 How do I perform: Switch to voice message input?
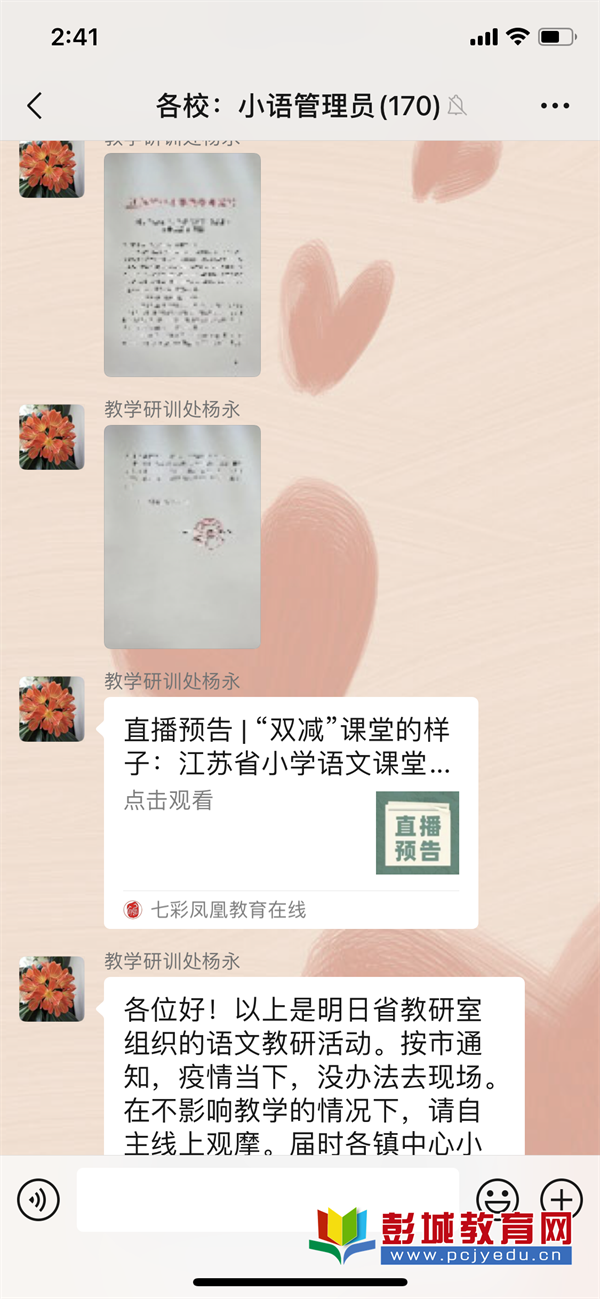pos(38,1198)
